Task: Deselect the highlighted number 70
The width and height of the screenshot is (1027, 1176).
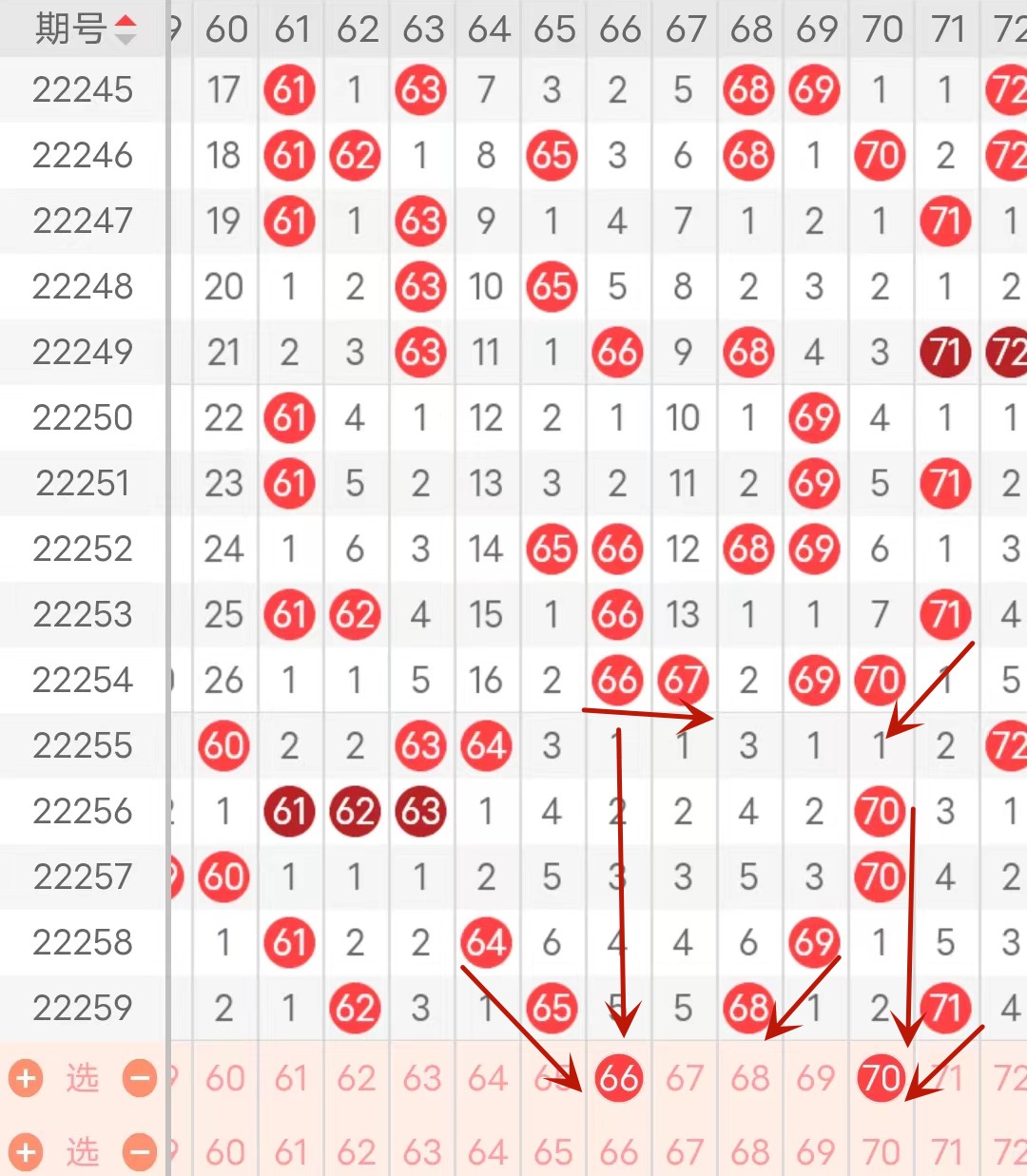Action: [881, 1079]
